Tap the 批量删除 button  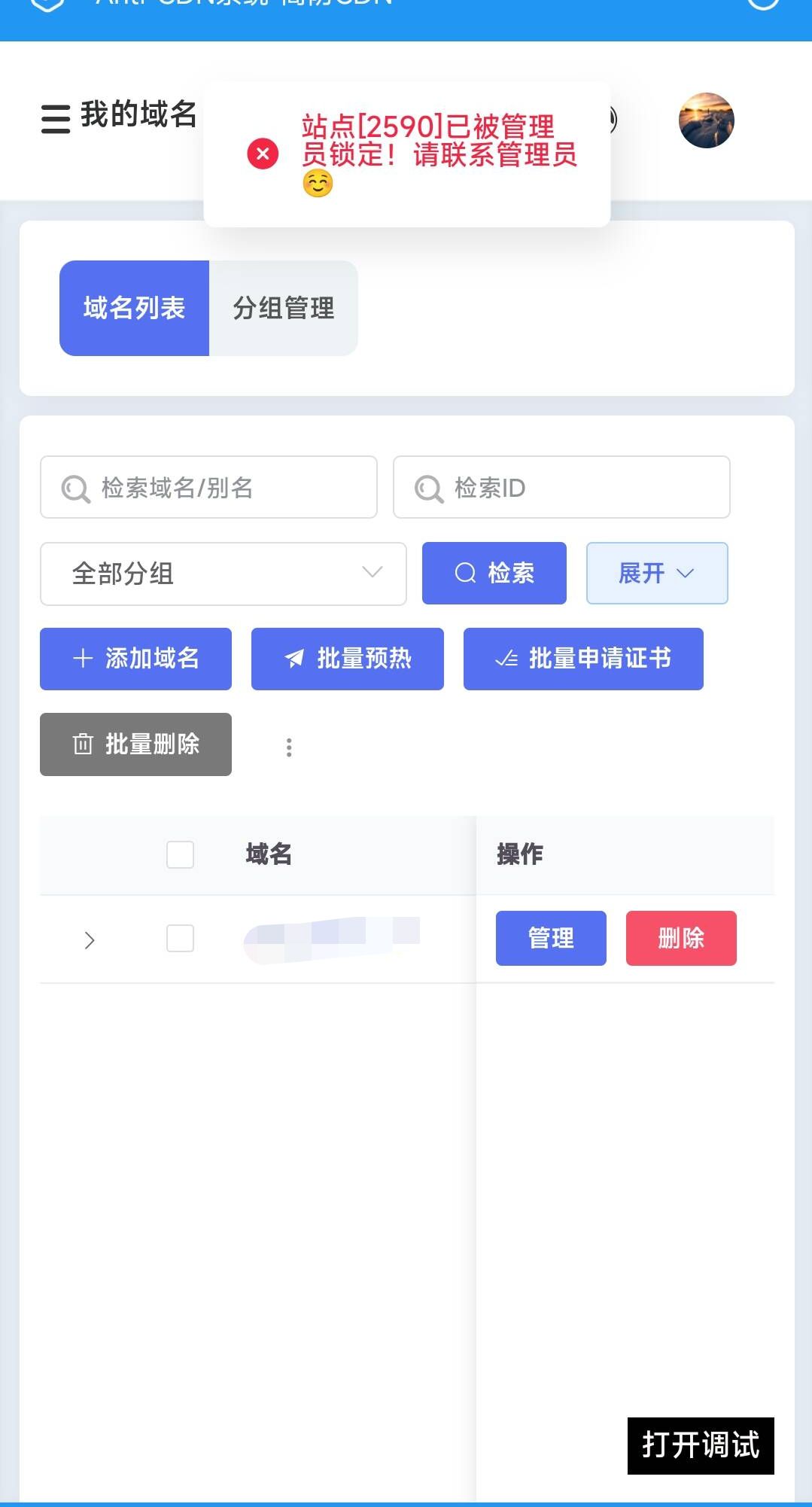click(135, 744)
